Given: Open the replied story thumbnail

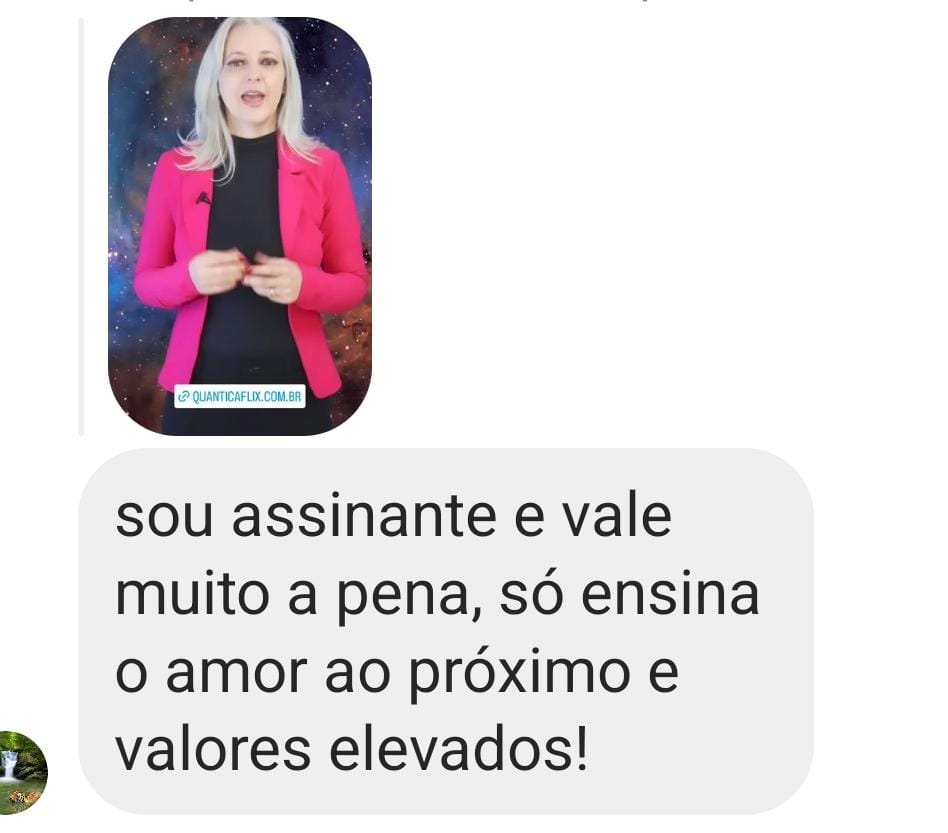Looking at the screenshot, I should 239,226.
